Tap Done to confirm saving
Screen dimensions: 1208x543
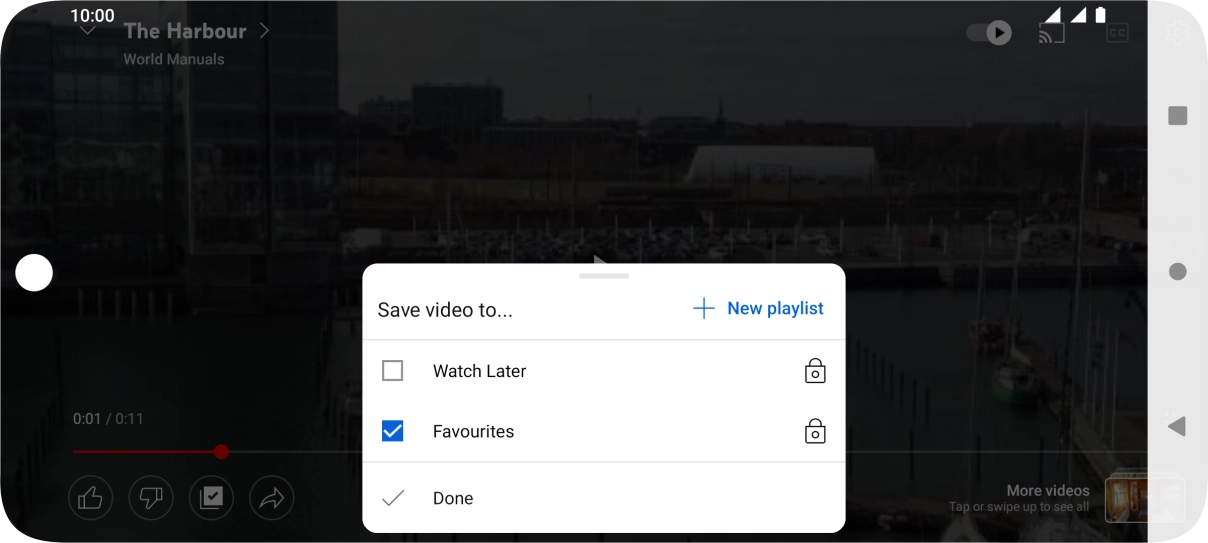452,498
